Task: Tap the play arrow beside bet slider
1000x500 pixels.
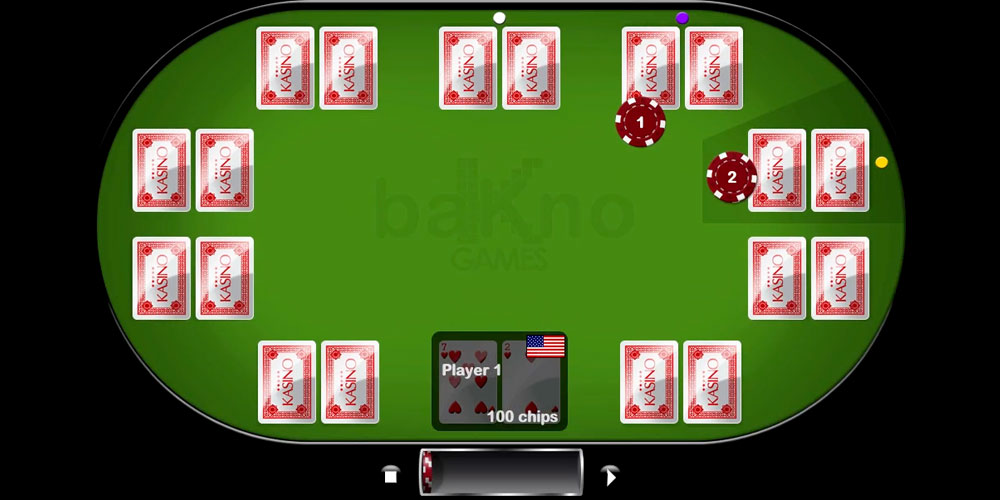Action: click(x=609, y=476)
